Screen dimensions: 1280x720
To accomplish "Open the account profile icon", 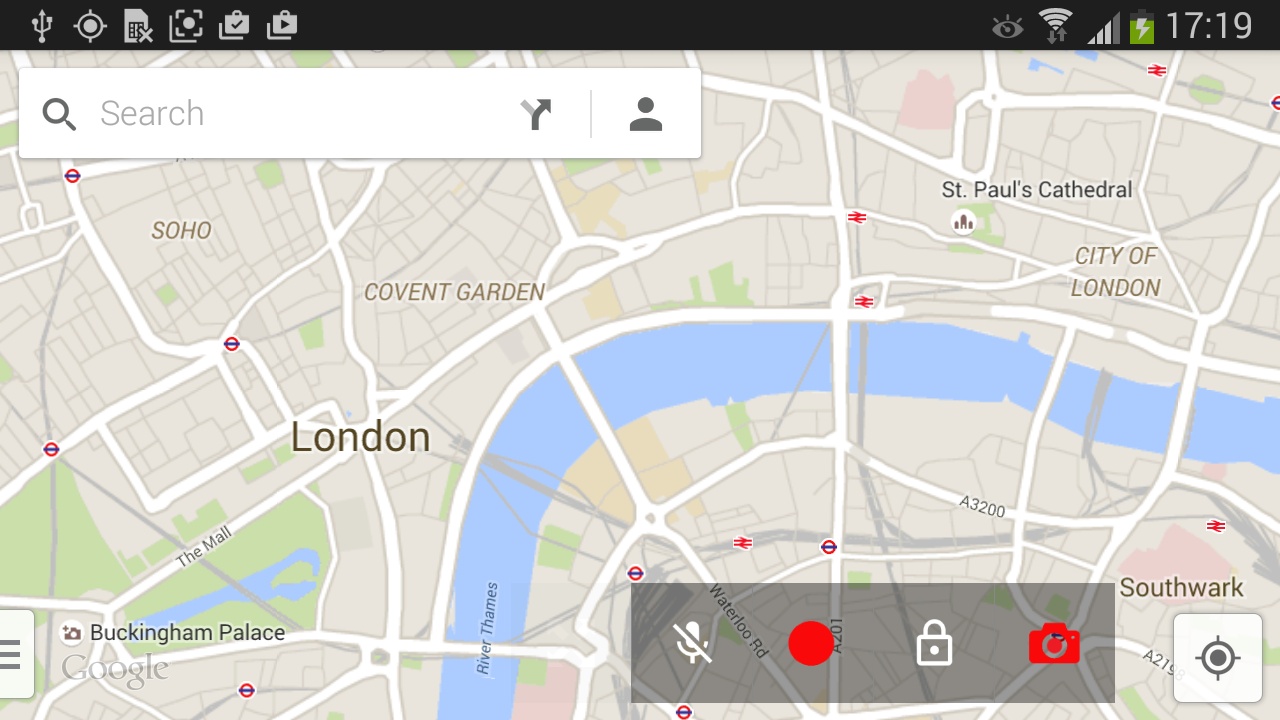I will [646, 114].
